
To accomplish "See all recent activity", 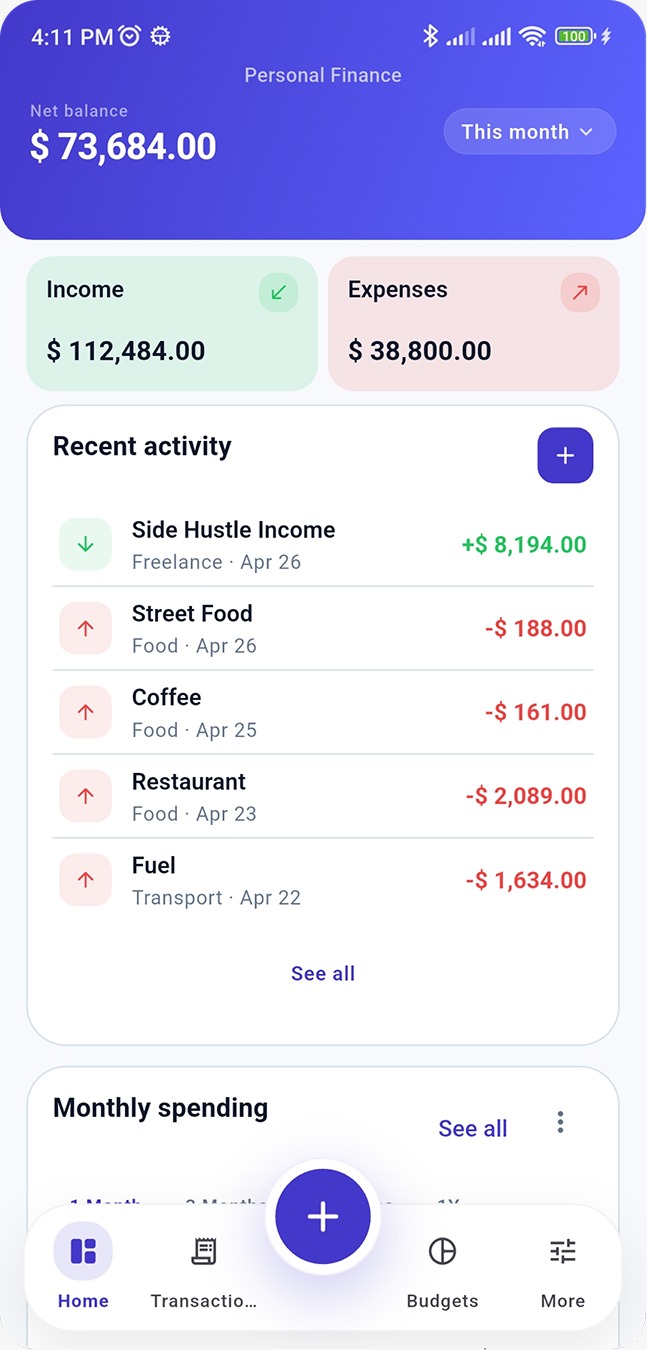I will [323, 974].
